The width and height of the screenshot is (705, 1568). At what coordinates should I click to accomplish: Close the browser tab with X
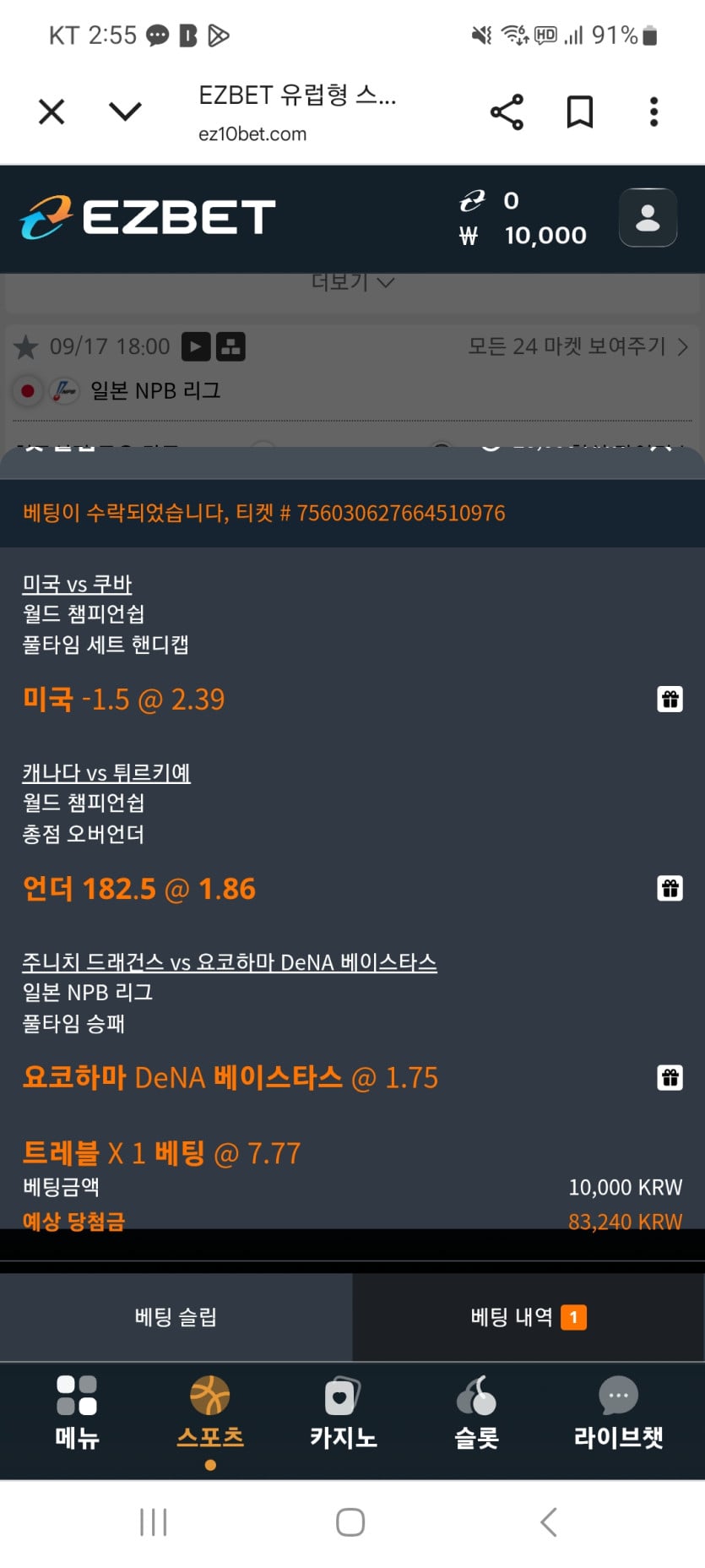(52, 112)
